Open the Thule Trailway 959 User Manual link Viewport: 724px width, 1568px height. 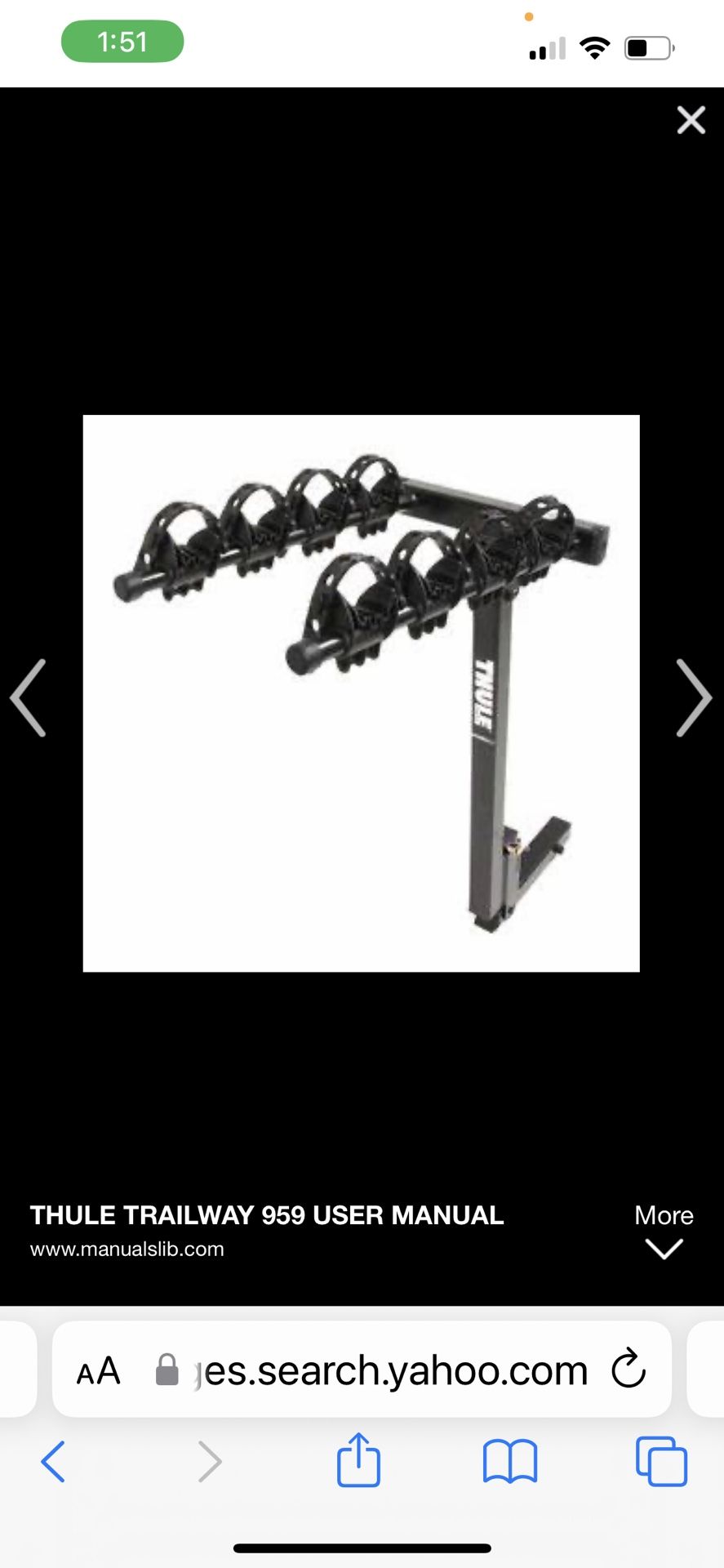point(267,1215)
